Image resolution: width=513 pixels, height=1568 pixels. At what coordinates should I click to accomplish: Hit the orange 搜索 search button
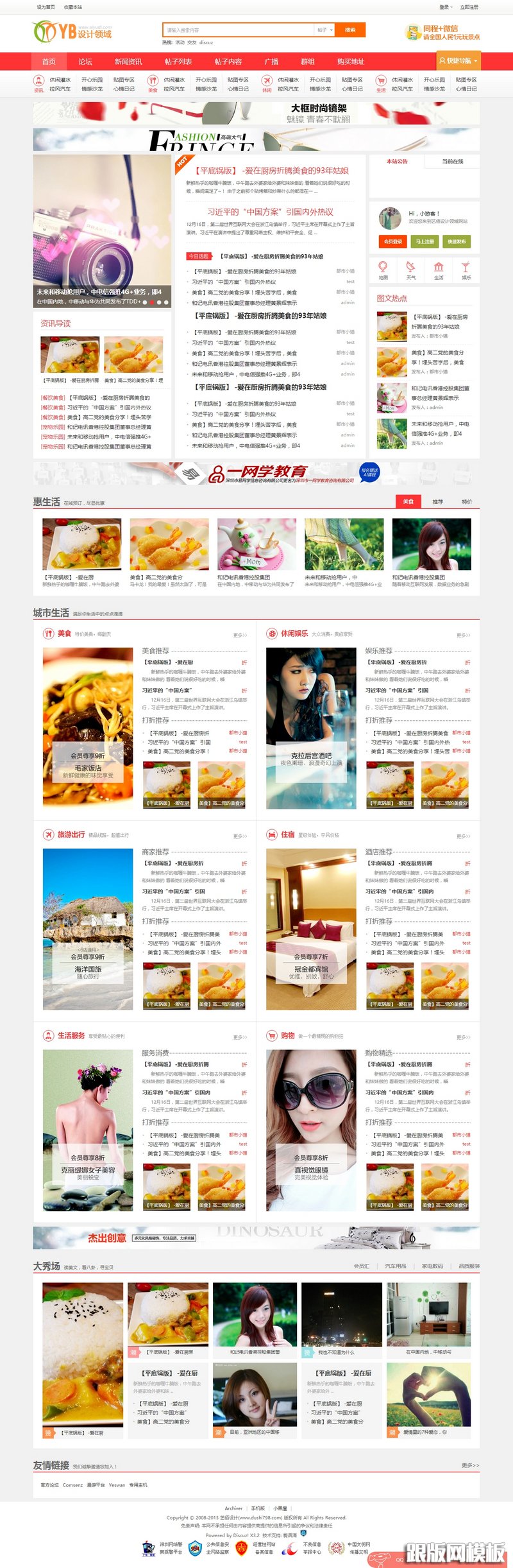pos(350,30)
